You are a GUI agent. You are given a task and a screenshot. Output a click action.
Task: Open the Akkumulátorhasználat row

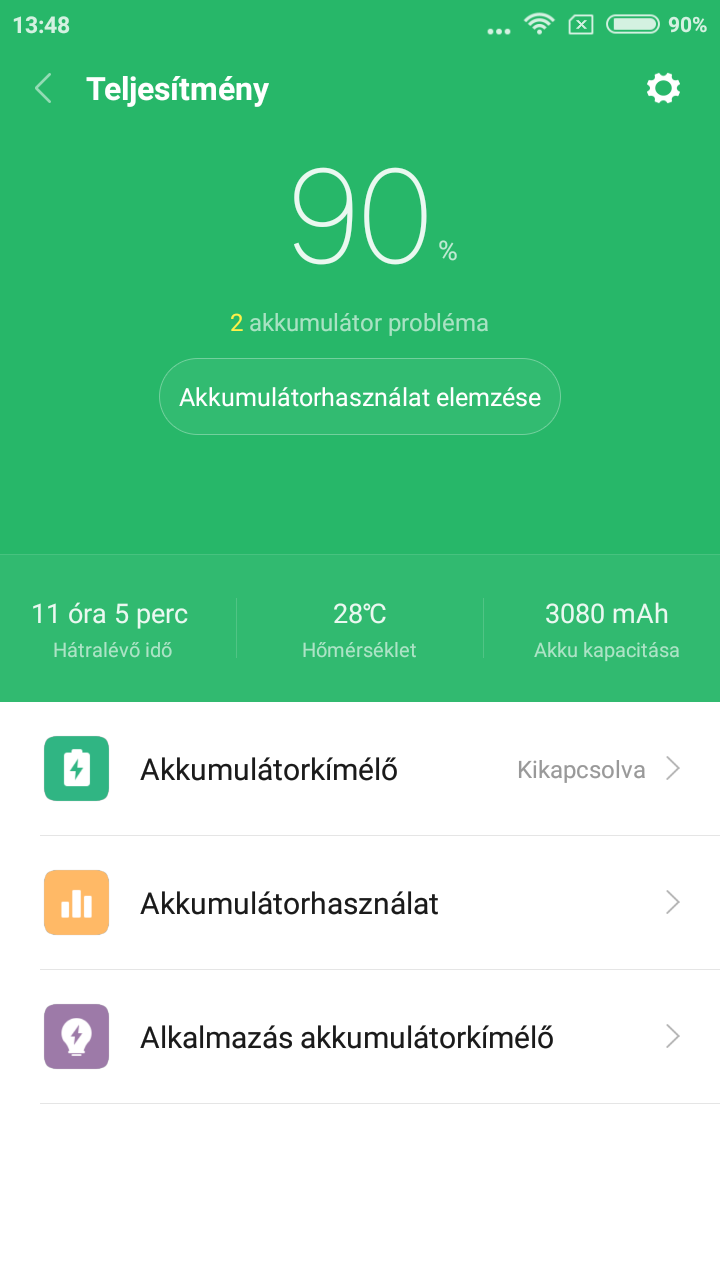click(x=360, y=903)
